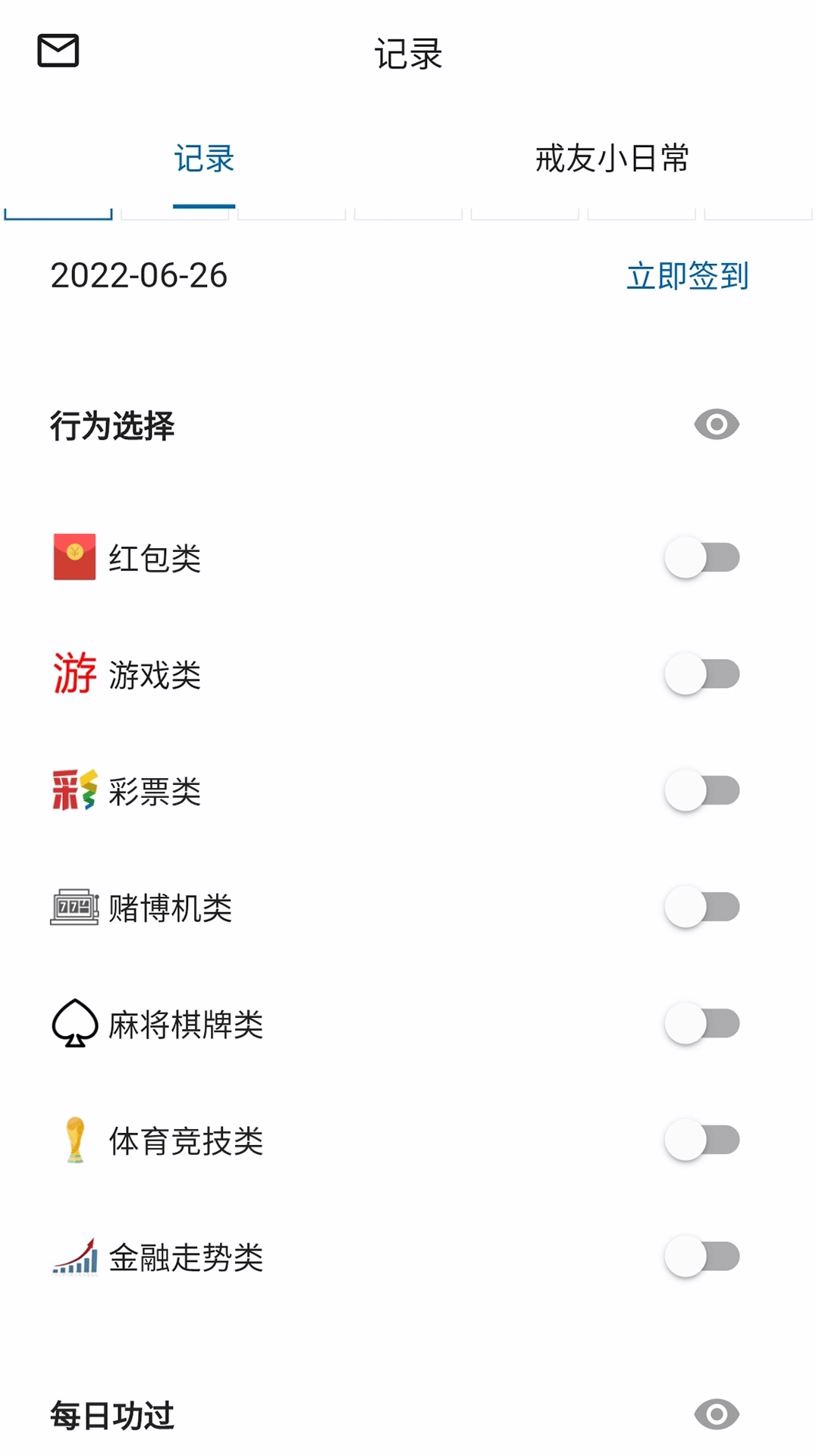Click the eye icon next to 行为选择

(717, 423)
